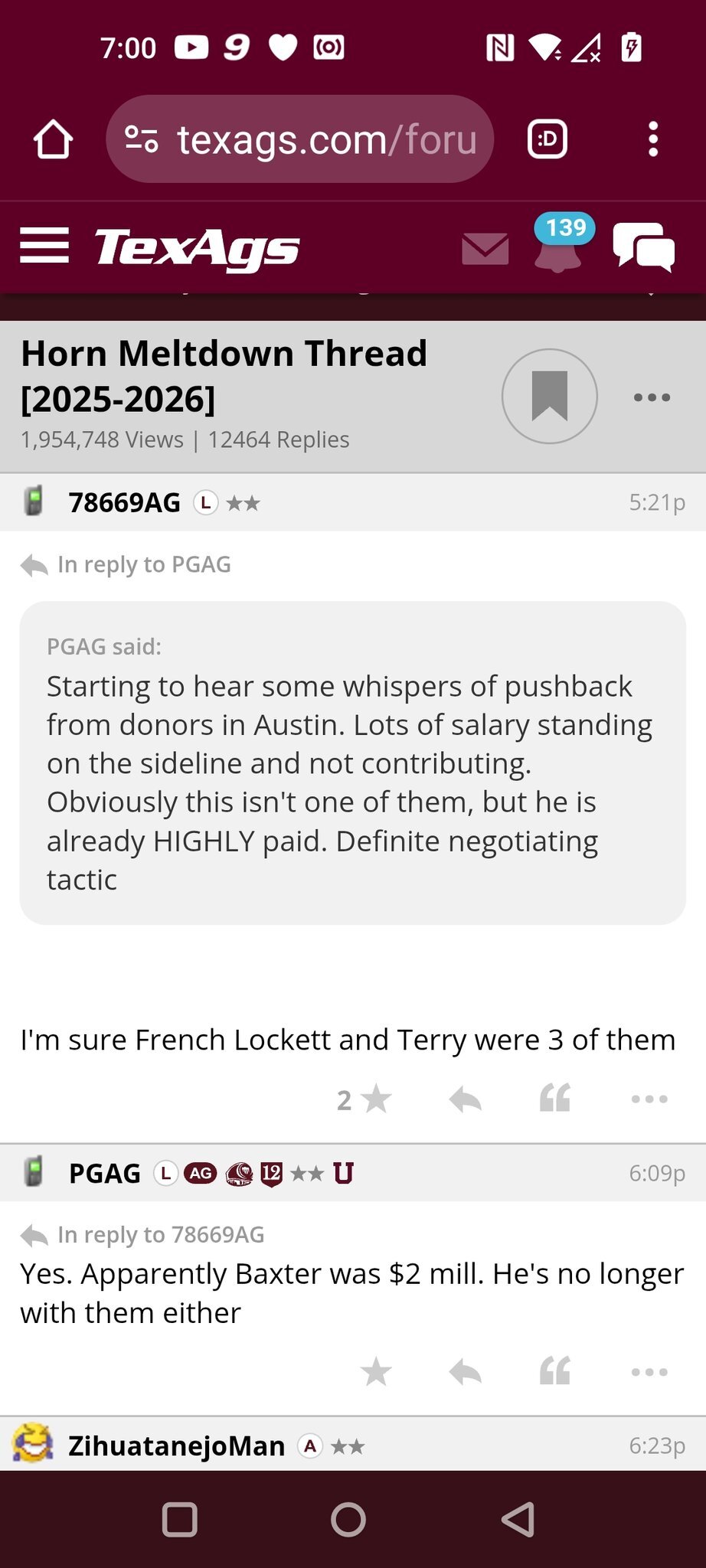
Task: Star PGAG's post about Baxter
Action: coord(376,1372)
